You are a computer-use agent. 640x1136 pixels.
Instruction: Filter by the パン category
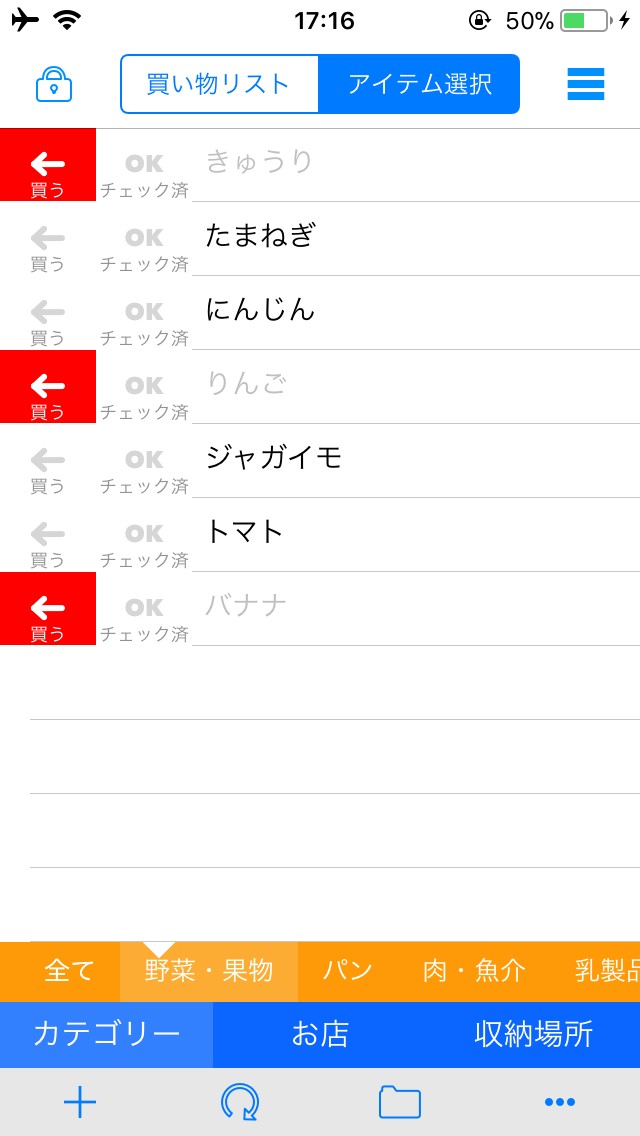[x=347, y=971]
